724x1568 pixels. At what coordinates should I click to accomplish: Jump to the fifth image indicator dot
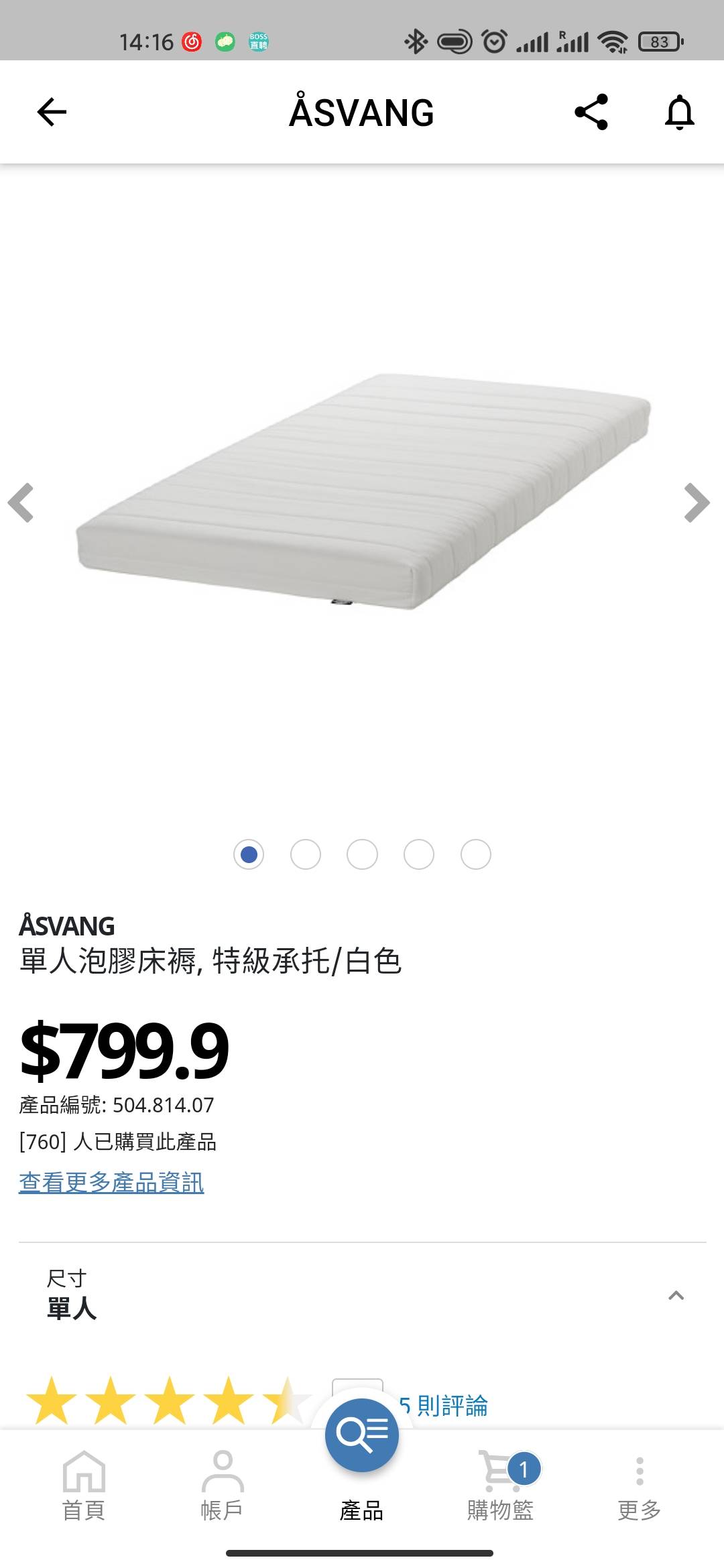[475, 854]
